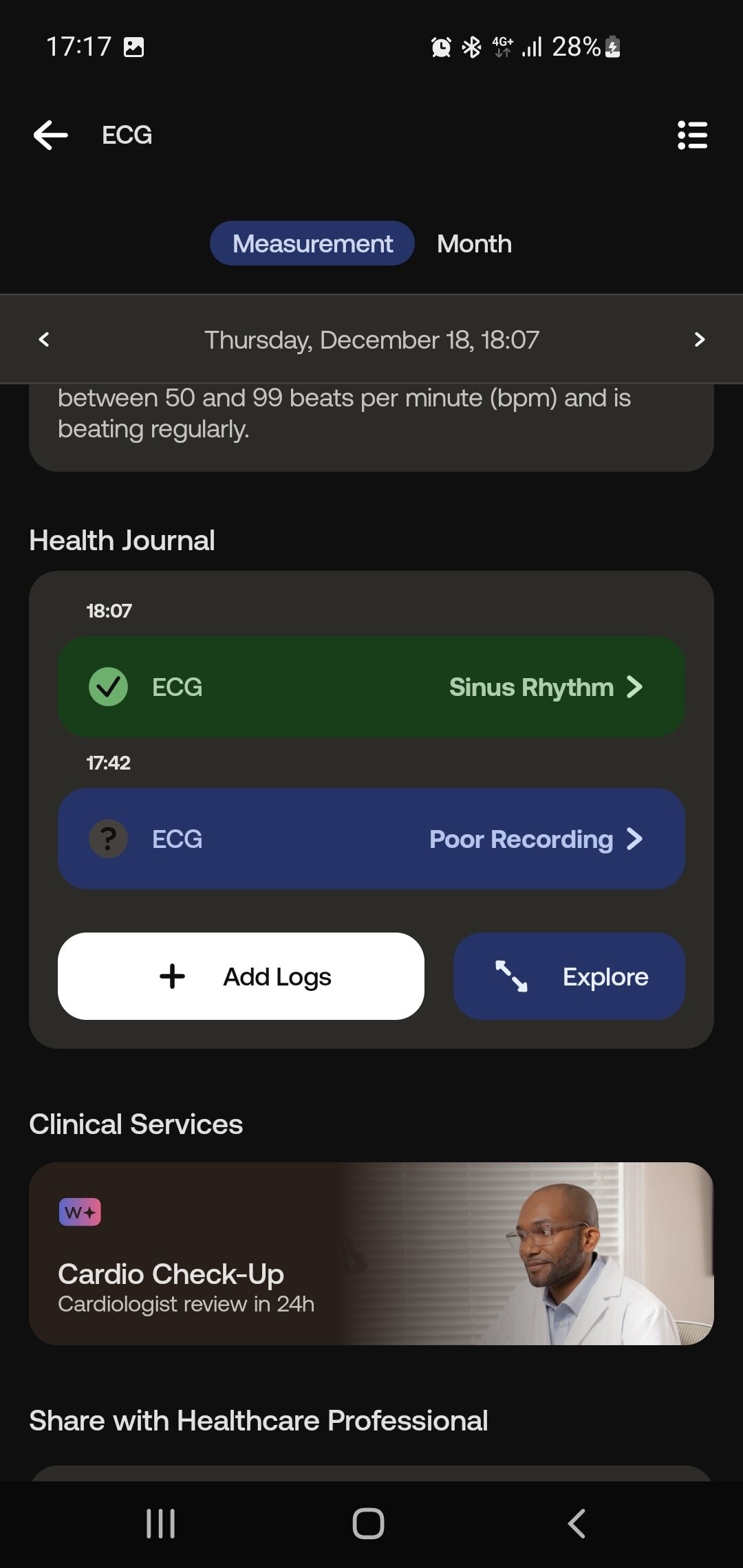Go to the next measurement date
Viewport: 743px width, 1568px height.
699,339
